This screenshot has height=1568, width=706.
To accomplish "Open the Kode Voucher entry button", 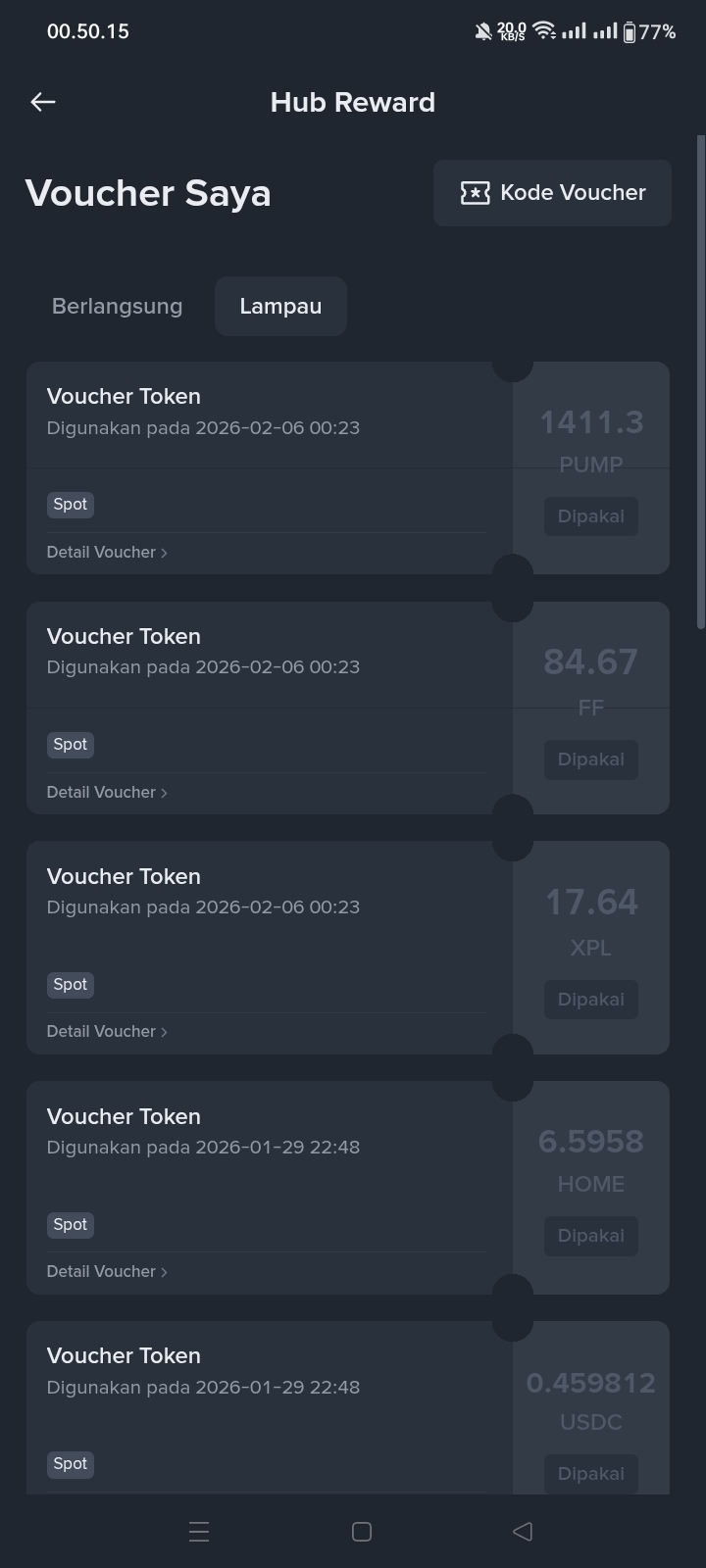I will tap(552, 193).
